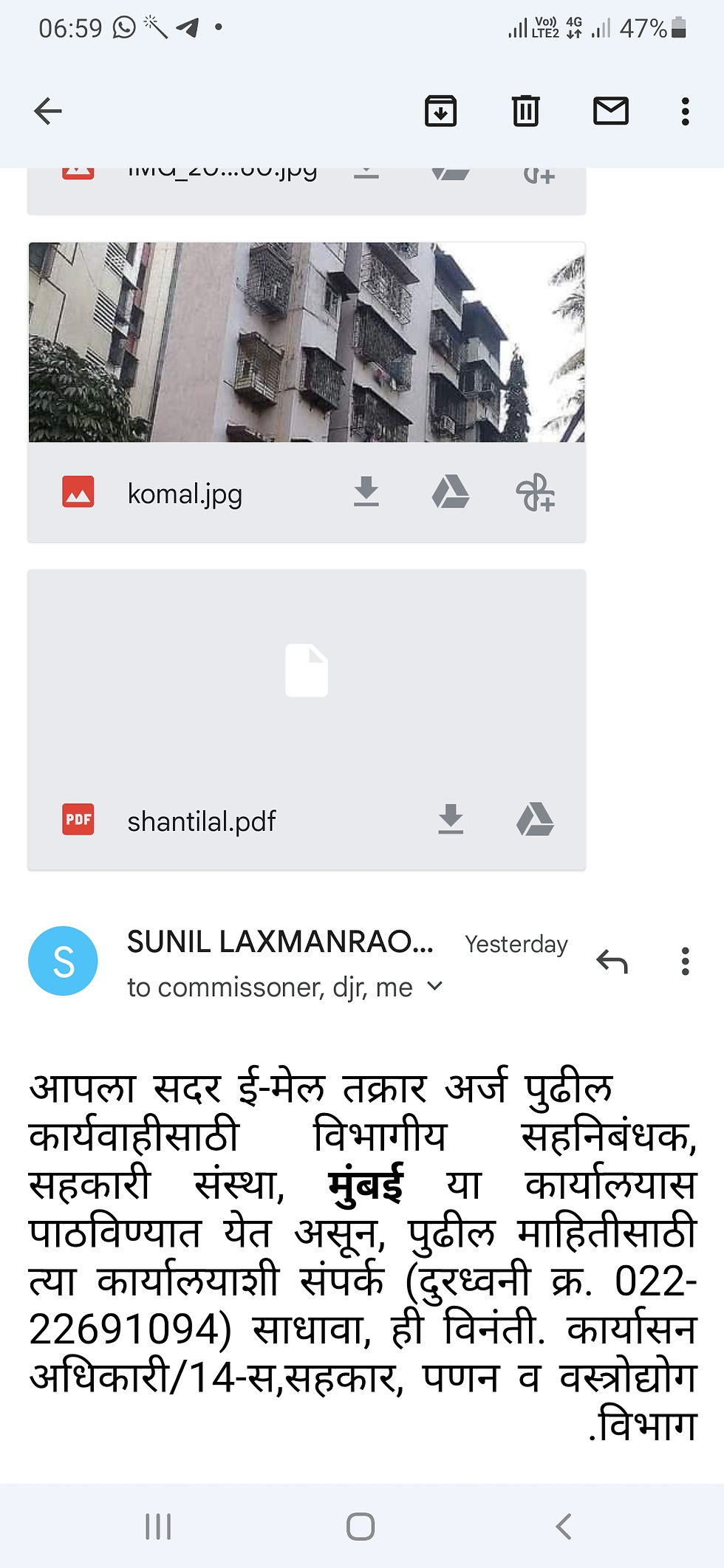The image size is (724, 1568).
Task: Reply to Sunil Laxmanrao's message
Action: (x=612, y=961)
